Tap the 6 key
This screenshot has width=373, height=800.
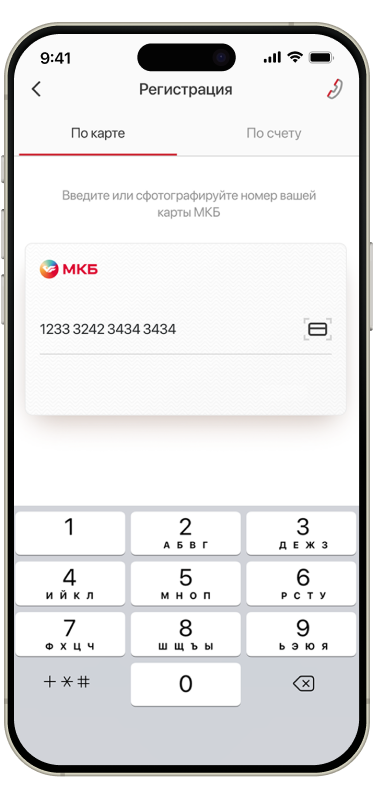(x=302, y=584)
